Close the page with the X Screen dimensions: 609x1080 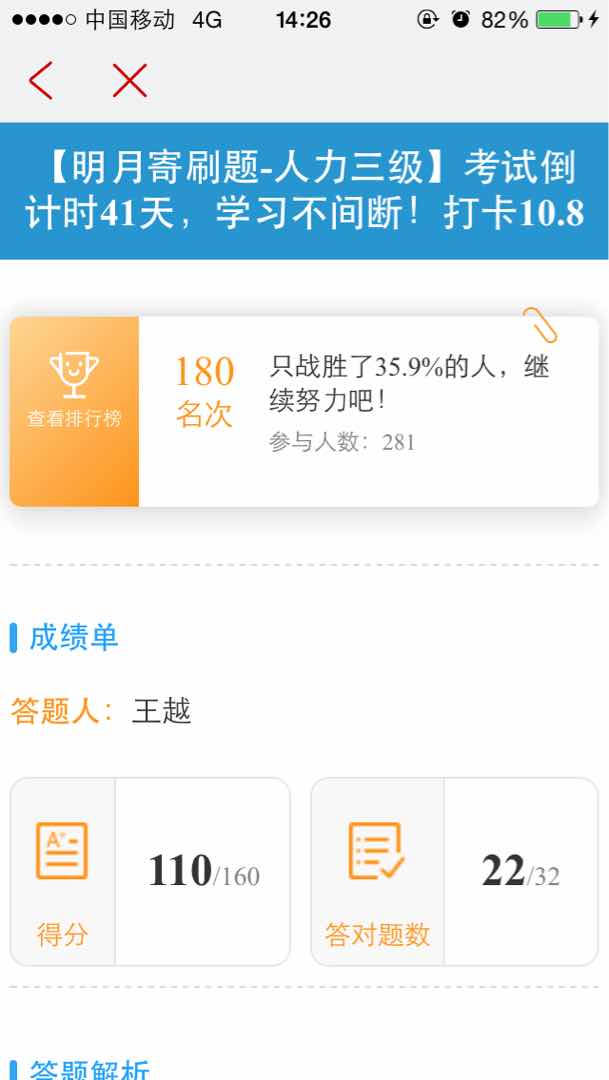(x=130, y=81)
